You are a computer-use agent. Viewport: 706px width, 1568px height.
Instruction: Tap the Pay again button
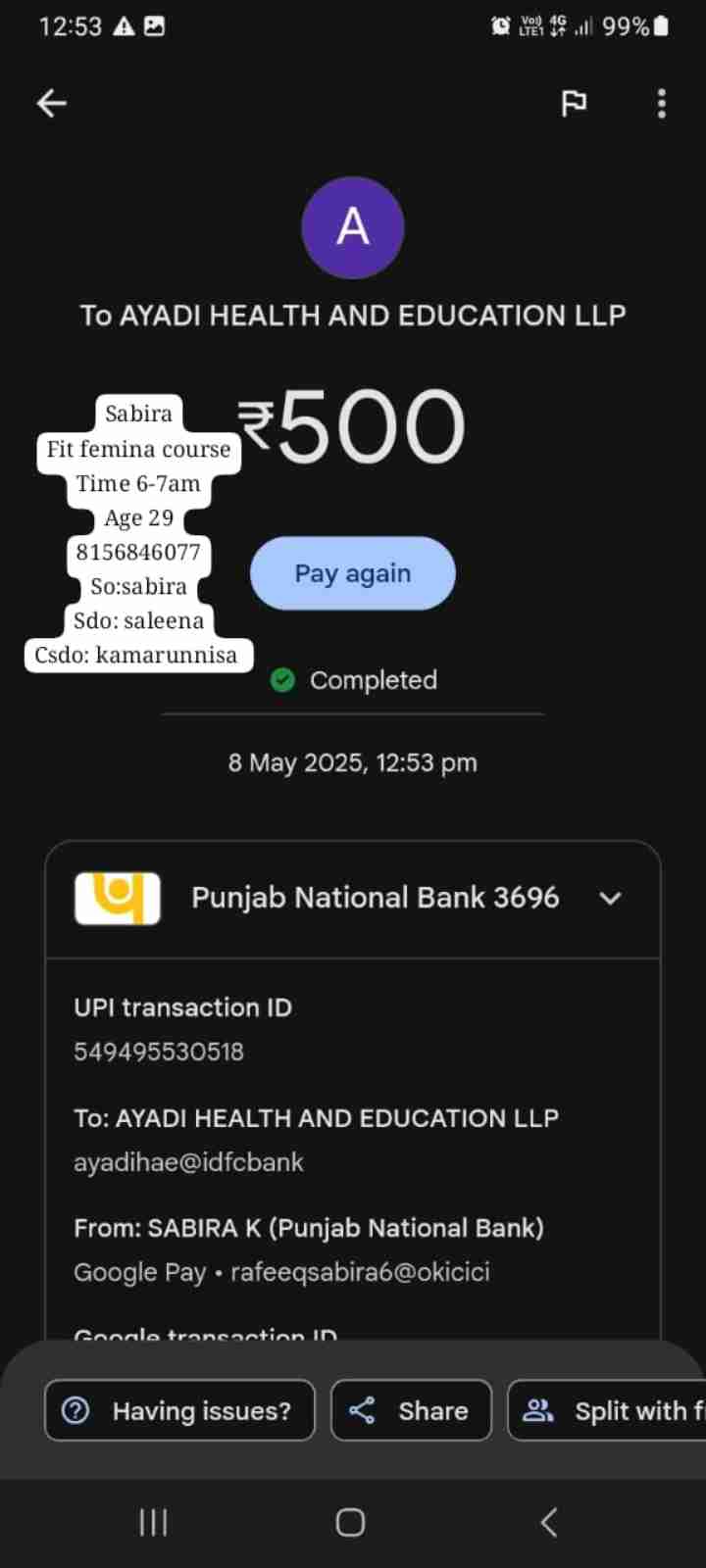tap(353, 573)
